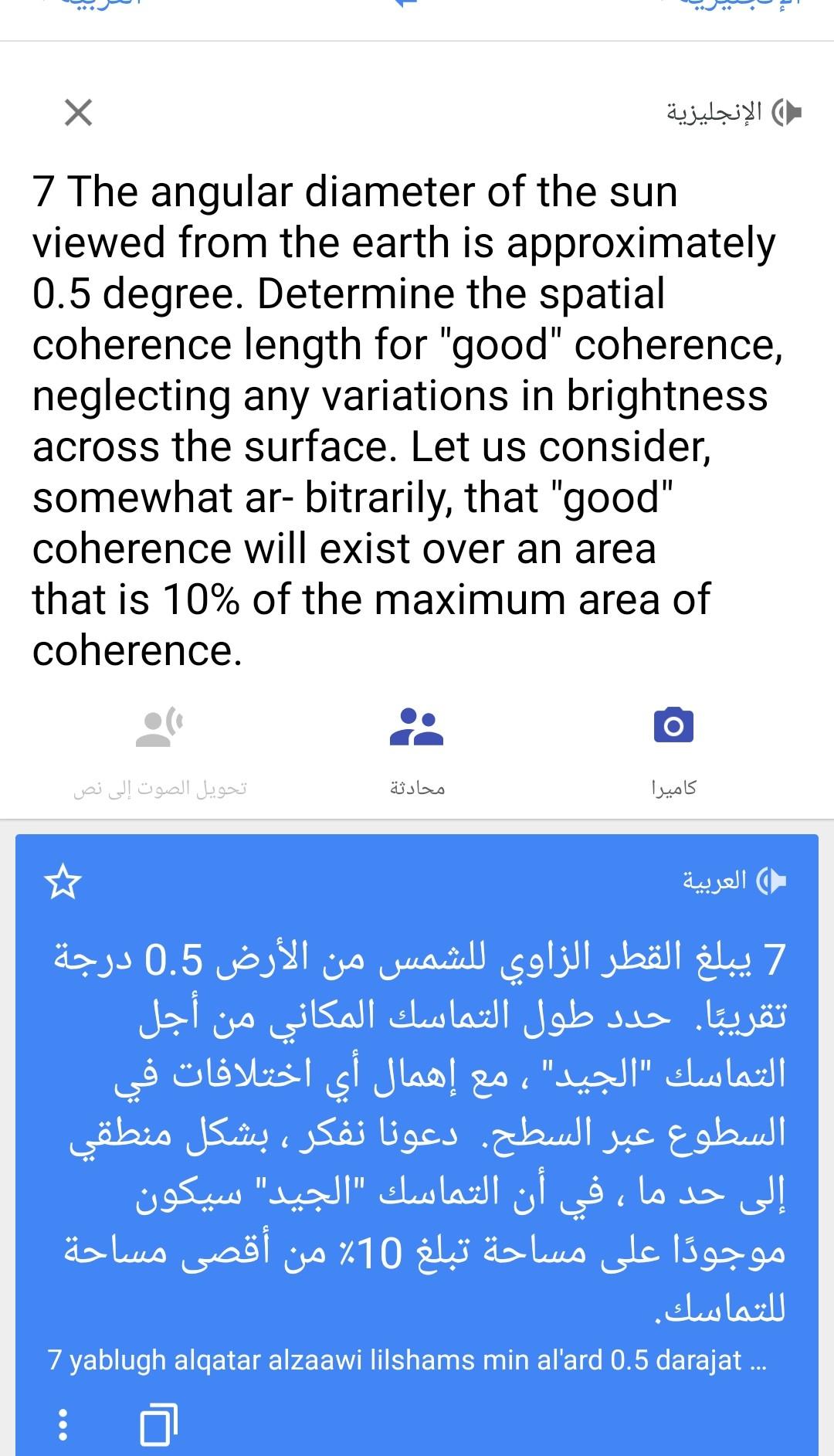The image size is (834, 1456).
Task: Open more options for the translation
Action: pyautogui.click(x=63, y=1422)
